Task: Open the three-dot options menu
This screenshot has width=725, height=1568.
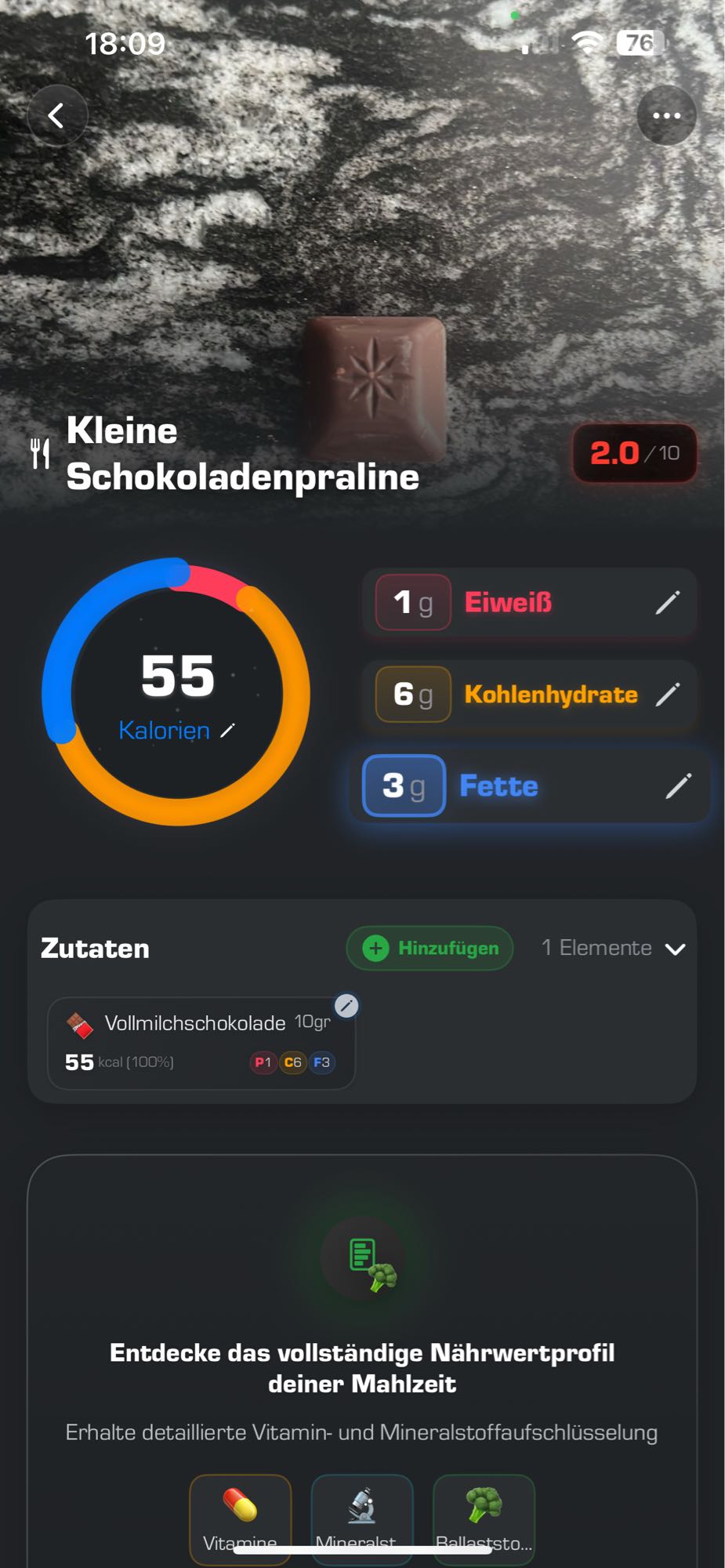Action: pyautogui.click(x=666, y=115)
